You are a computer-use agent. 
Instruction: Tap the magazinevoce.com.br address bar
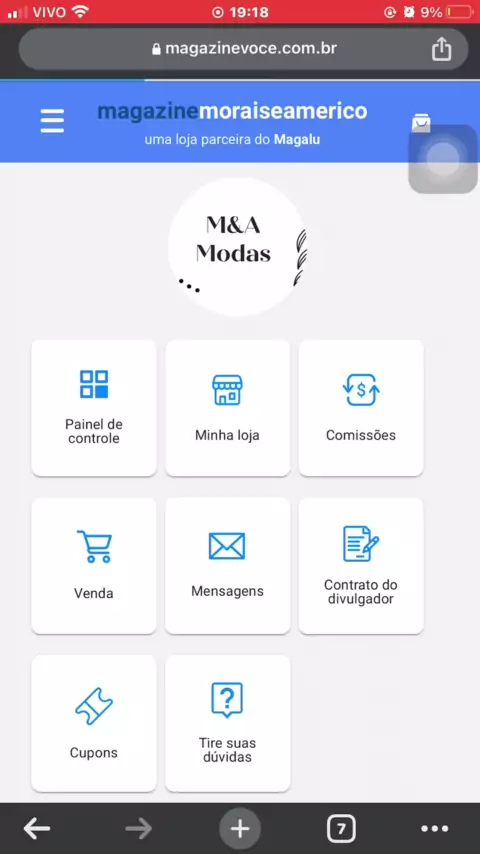(244, 49)
